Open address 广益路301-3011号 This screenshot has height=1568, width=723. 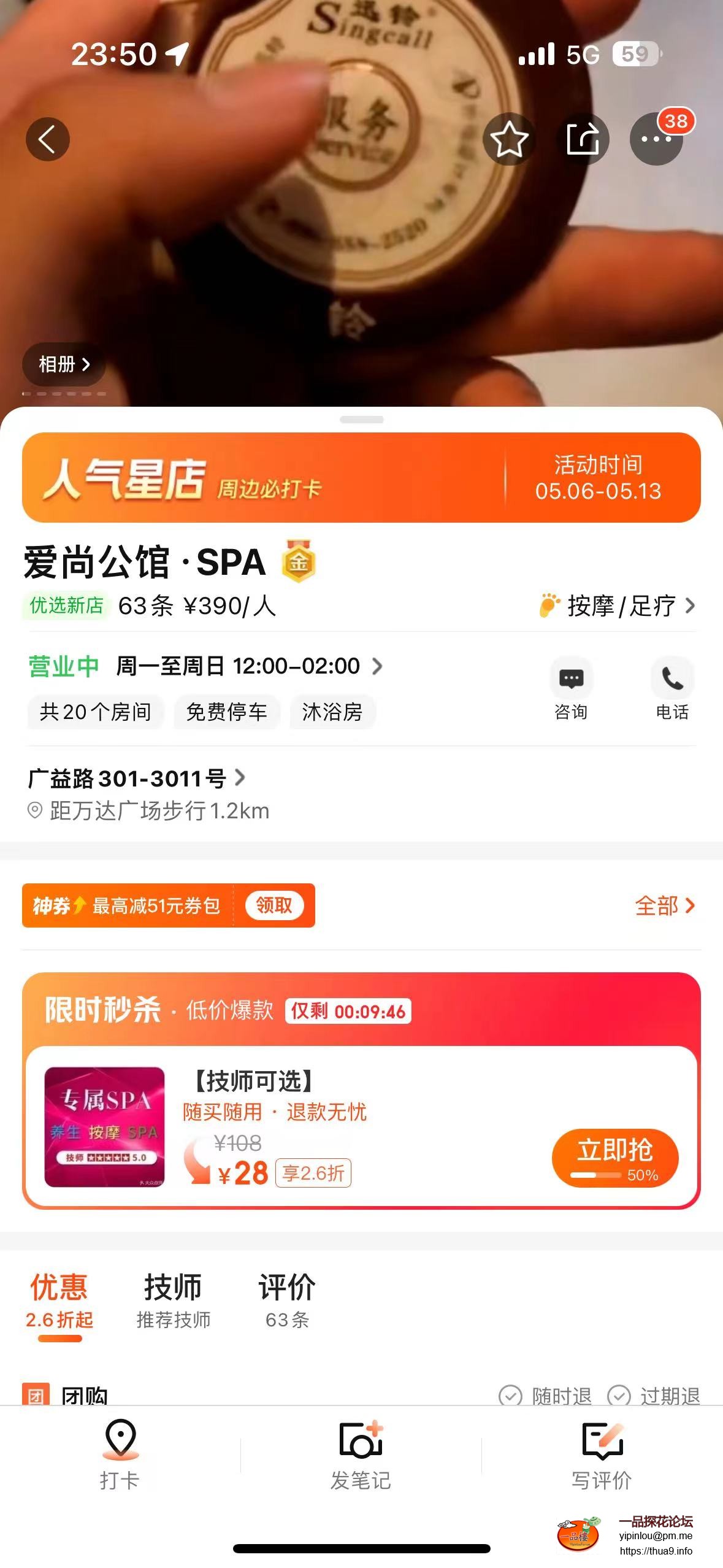(136, 778)
